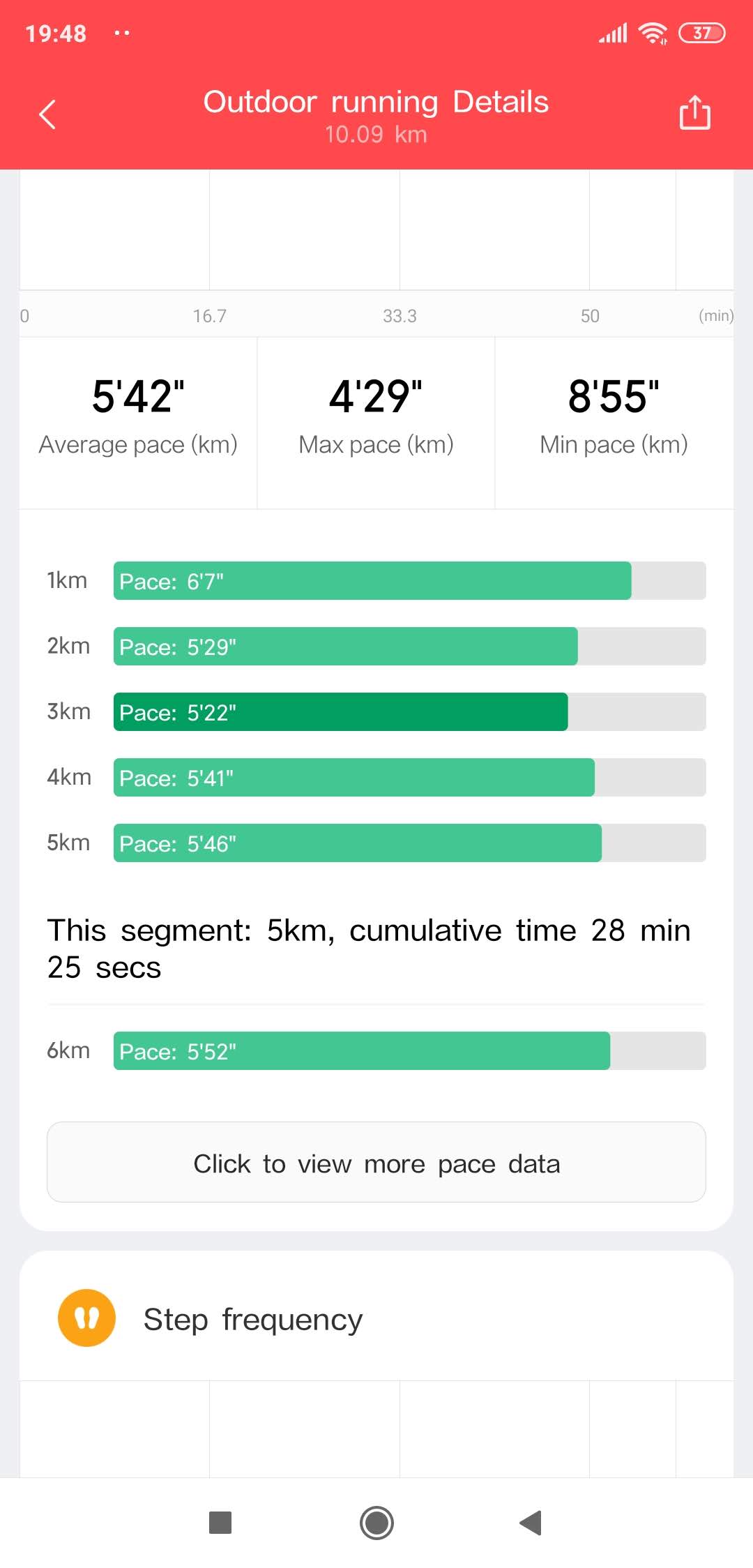Select the 1km pace bar
This screenshot has height=1568, width=753.
(x=410, y=580)
